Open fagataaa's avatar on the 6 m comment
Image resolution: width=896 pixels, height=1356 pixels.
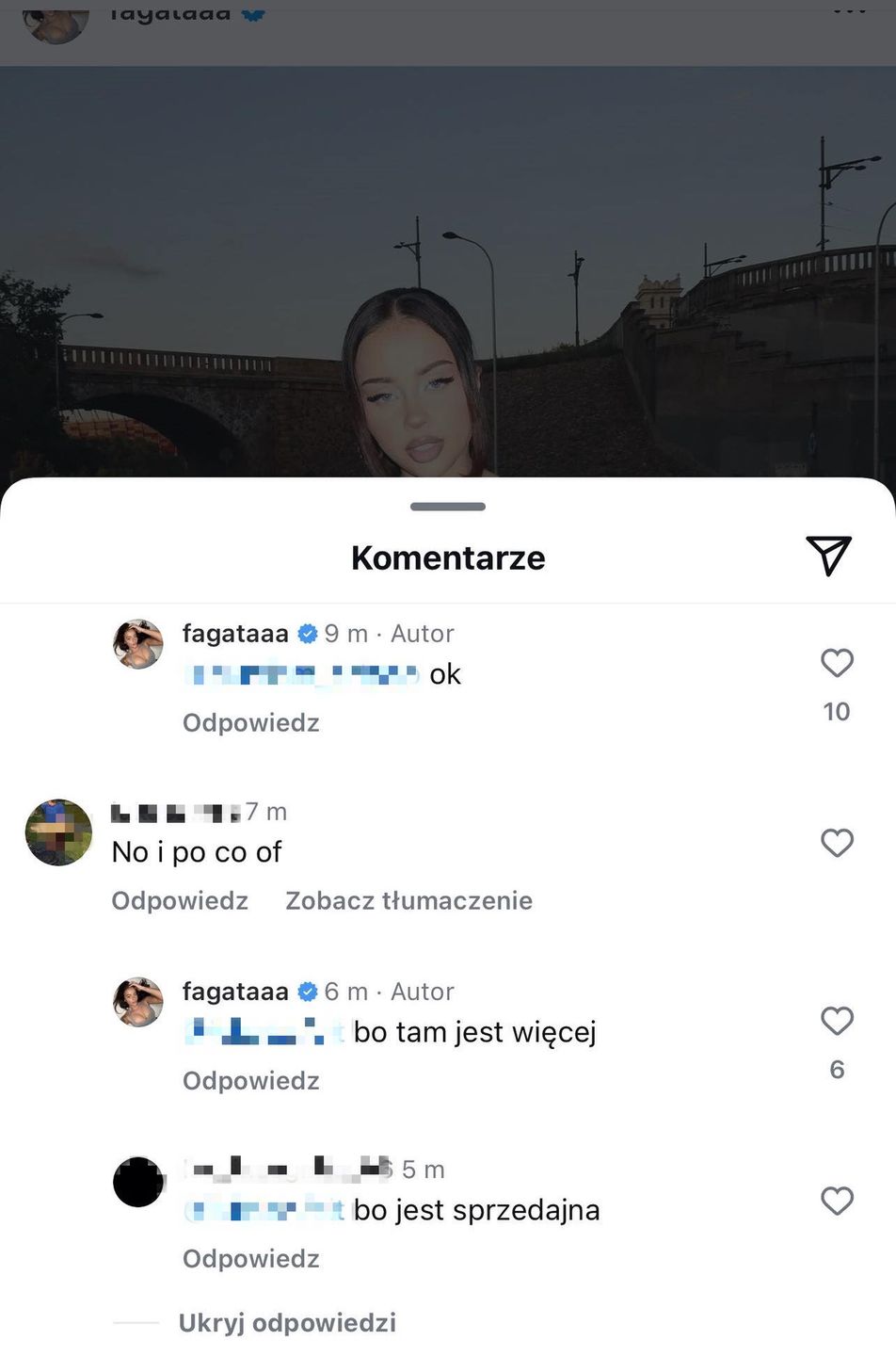pyautogui.click(x=138, y=1001)
